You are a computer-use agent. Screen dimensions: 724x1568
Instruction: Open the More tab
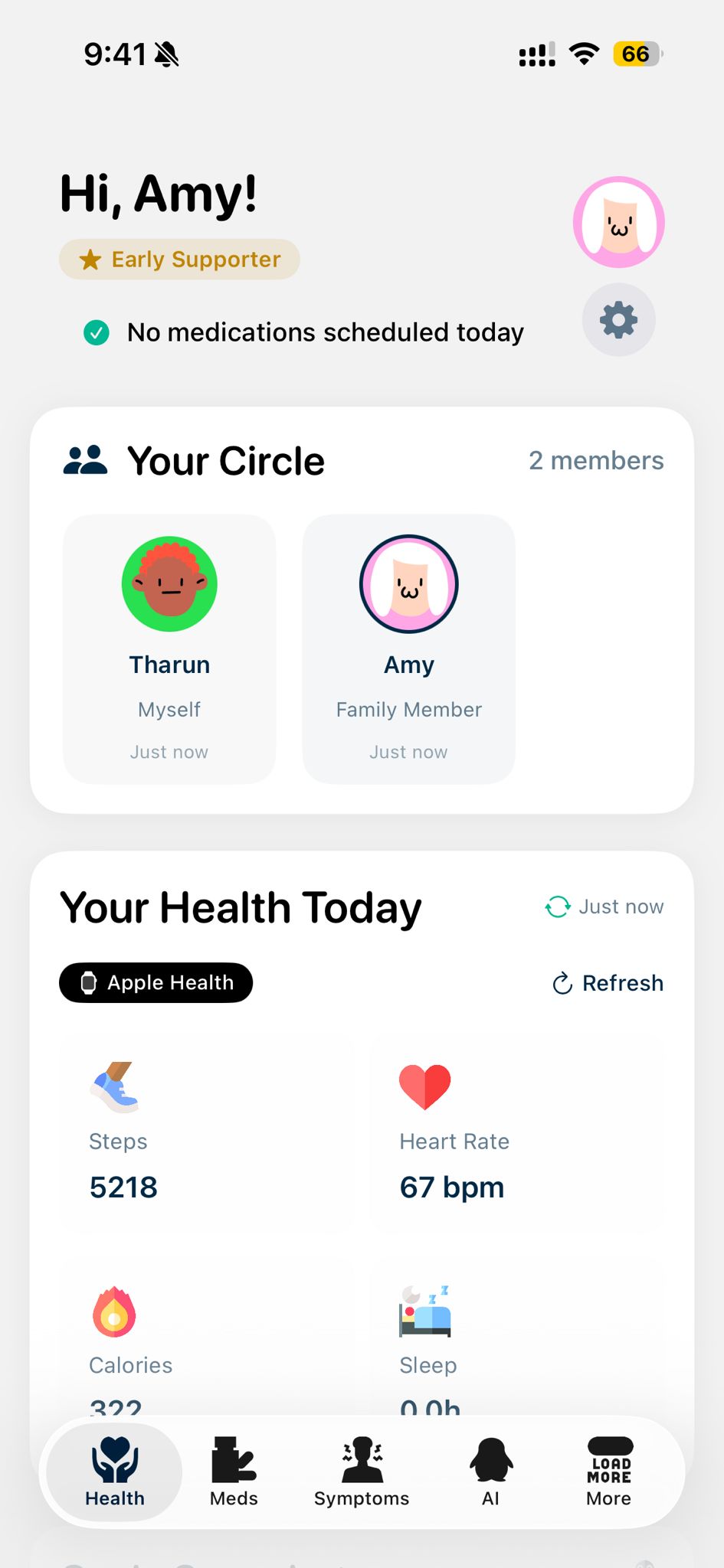[609, 1473]
